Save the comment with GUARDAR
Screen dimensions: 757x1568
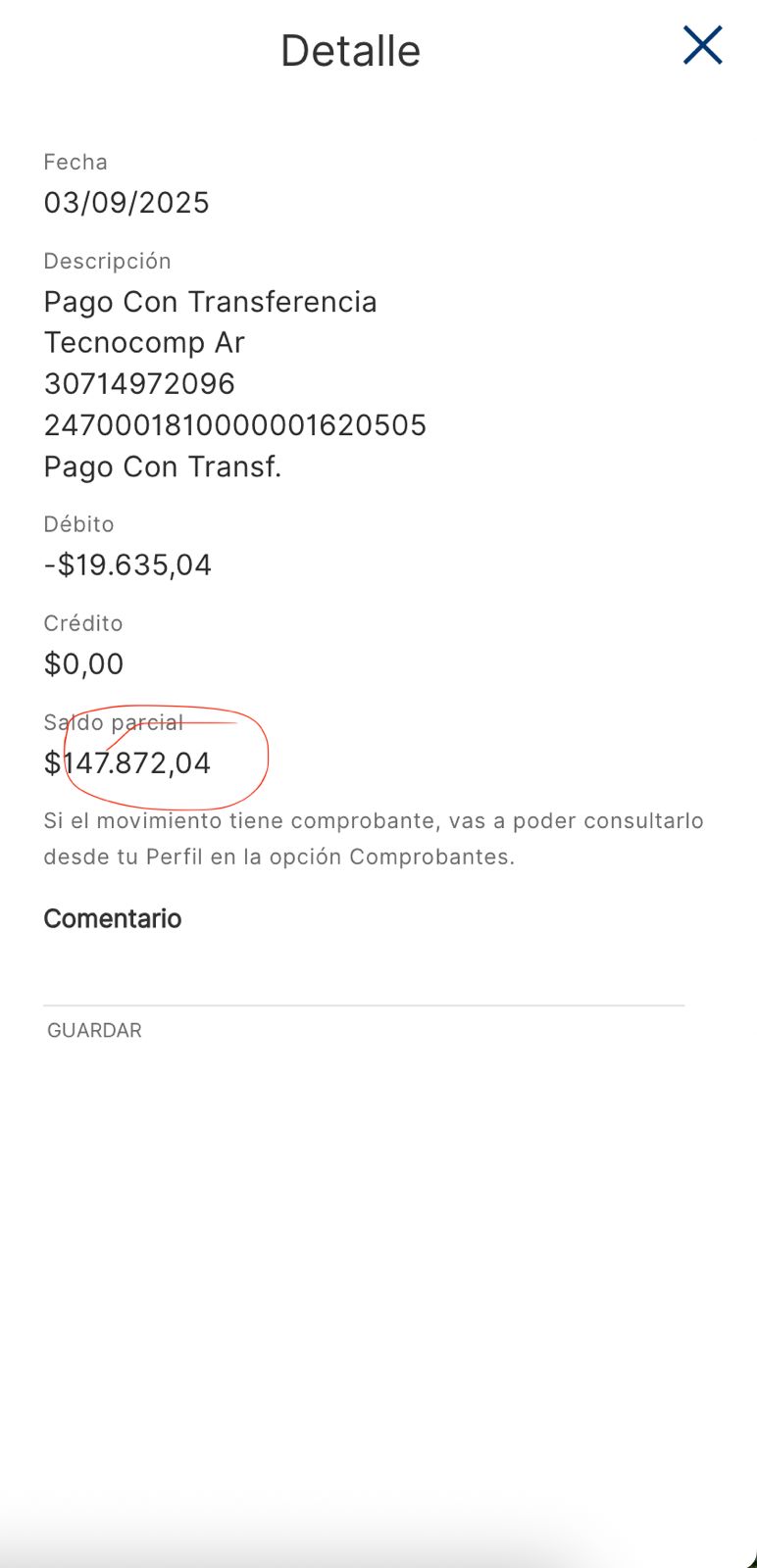pyautogui.click(x=95, y=1030)
